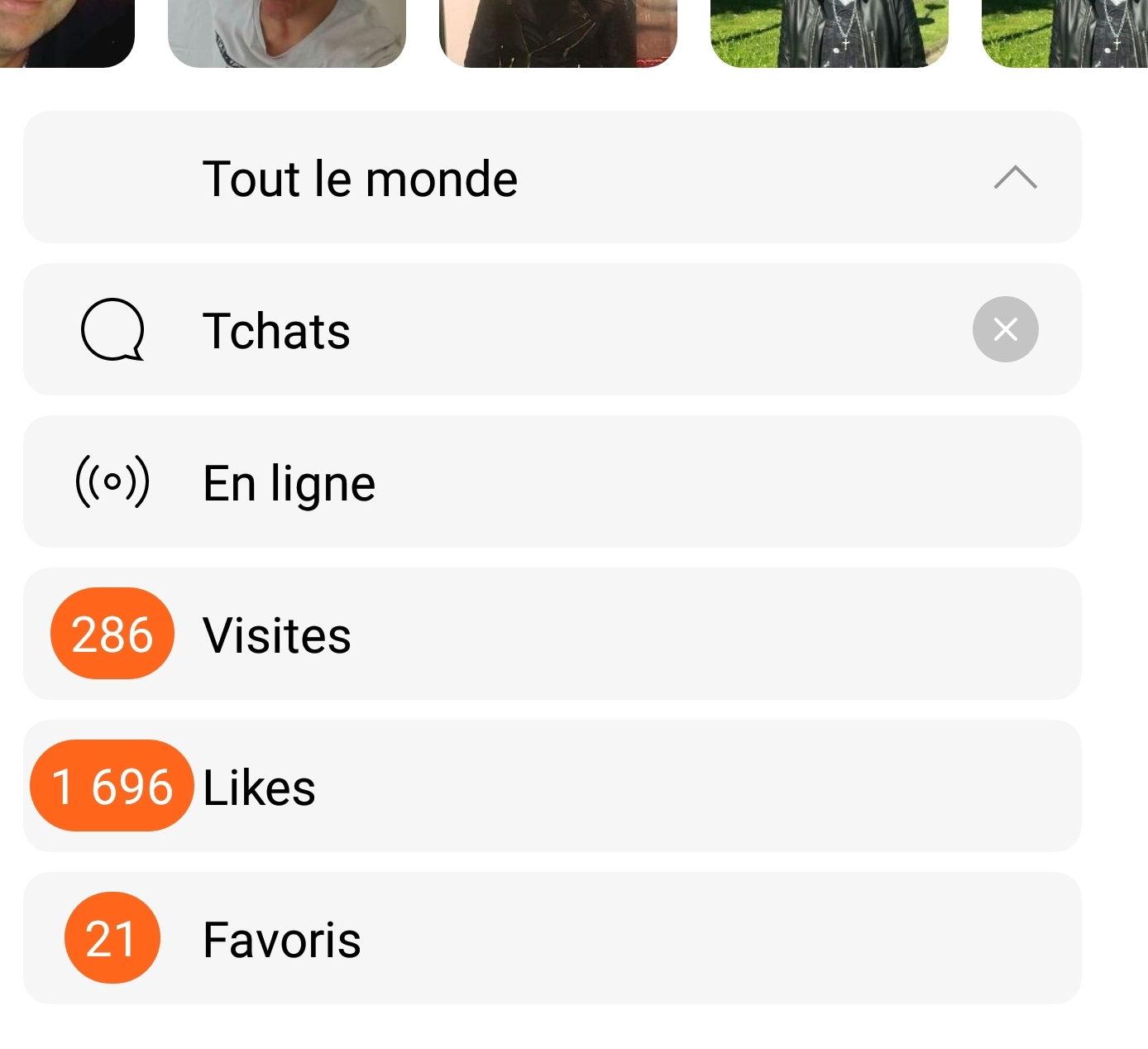Image resolution: width=1148 pixels, height=1049 pixels.
Task: Collapse the Tout le monde dropdown
Action: pyautogui.click(x=1015, y=178)
